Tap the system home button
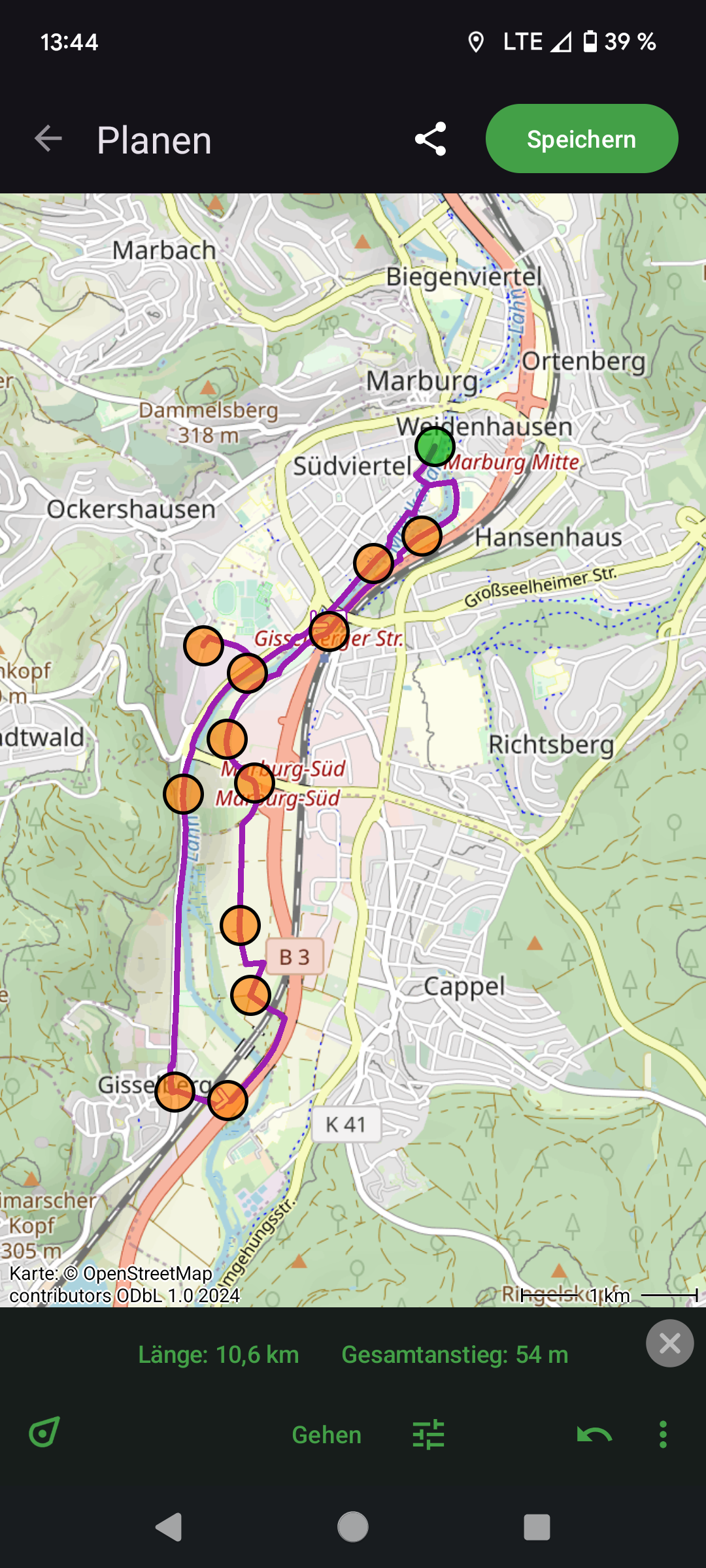706x1568 pixels. (x=353, y=1527)
